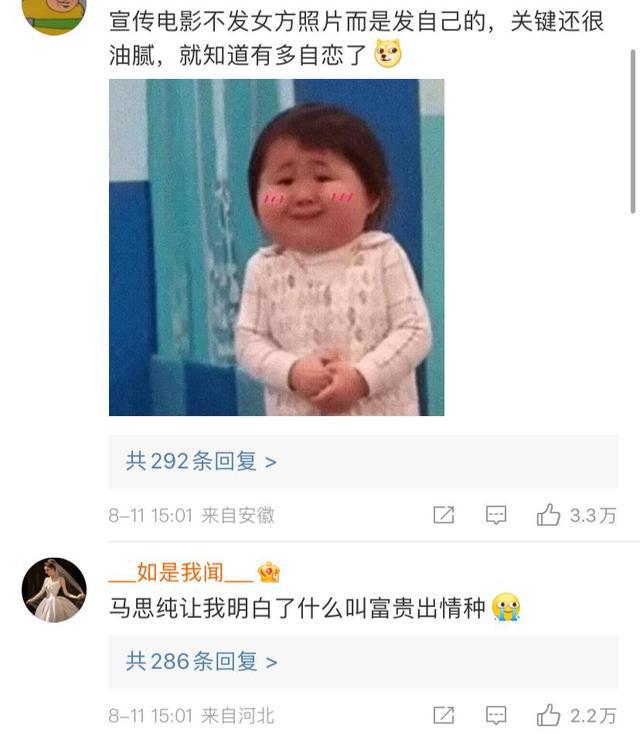Open the avatar of __如是我闻__
640x734 pixels.
click(x=54, y=590)
